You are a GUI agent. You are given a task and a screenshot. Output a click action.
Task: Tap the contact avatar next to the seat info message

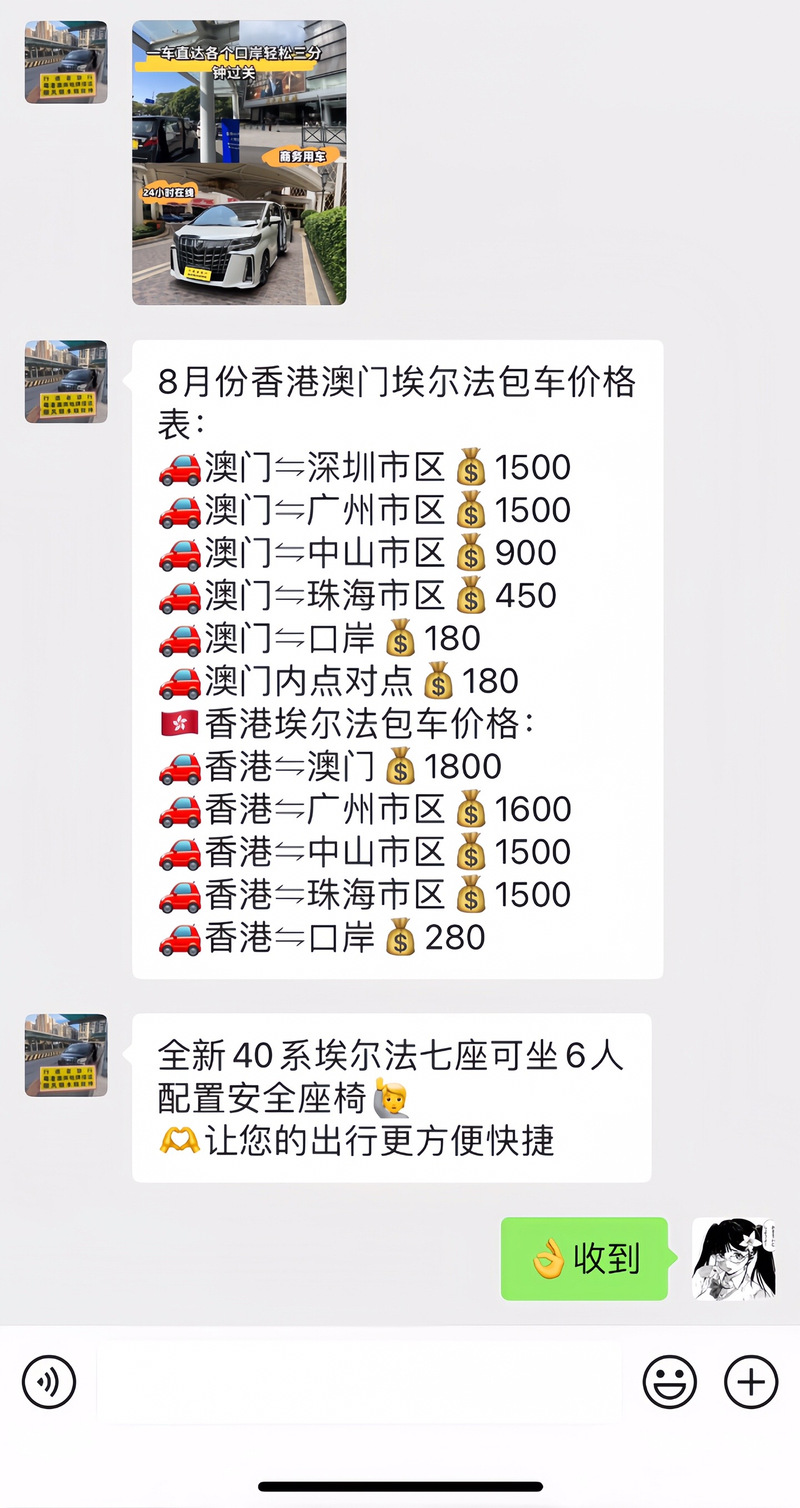65,1055
